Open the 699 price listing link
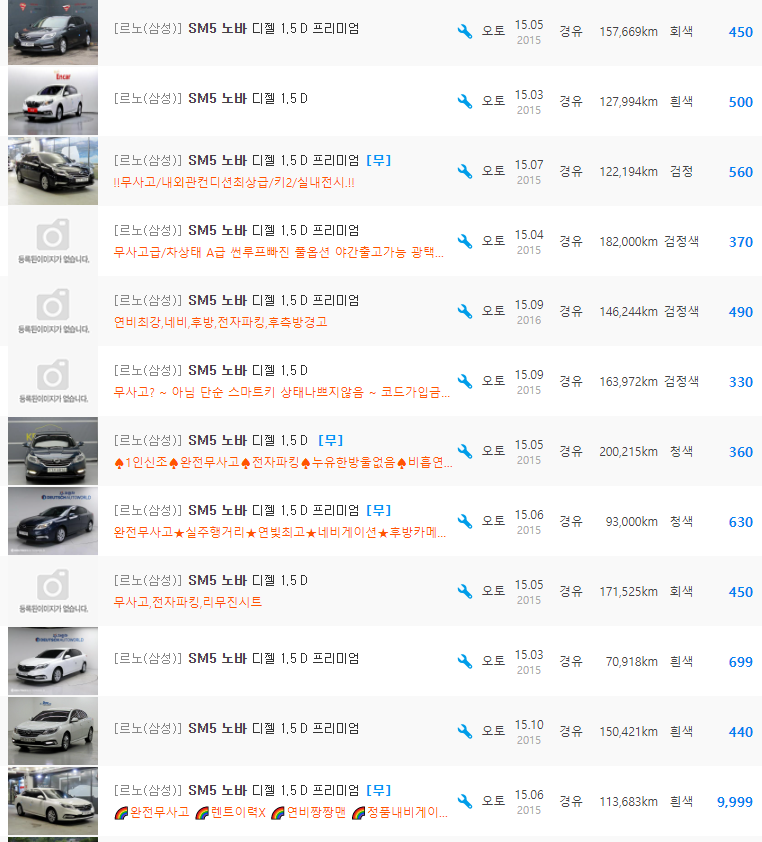Screen dimensions: 762x842 (739, 661)
